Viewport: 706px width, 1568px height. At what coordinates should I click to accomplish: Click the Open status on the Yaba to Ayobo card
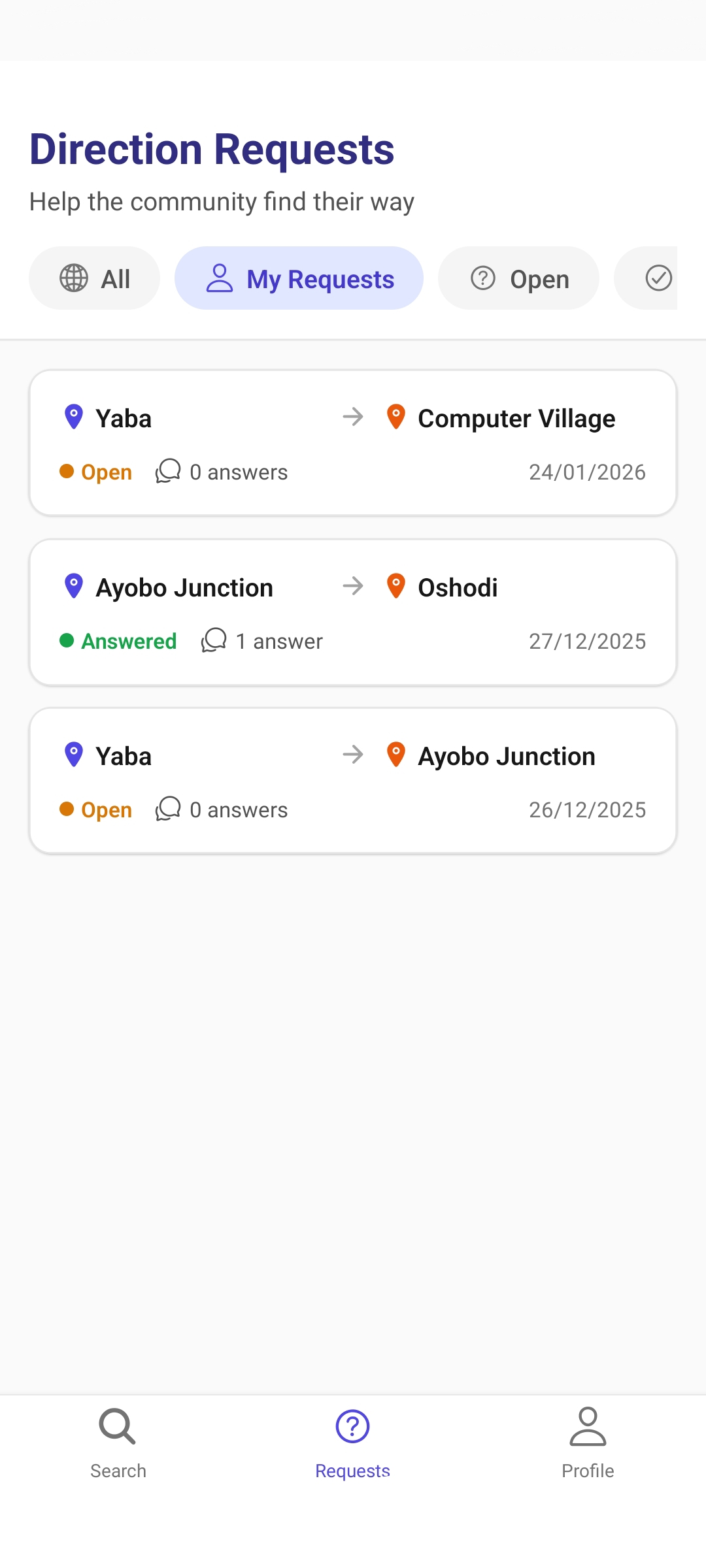coord(106,809)
